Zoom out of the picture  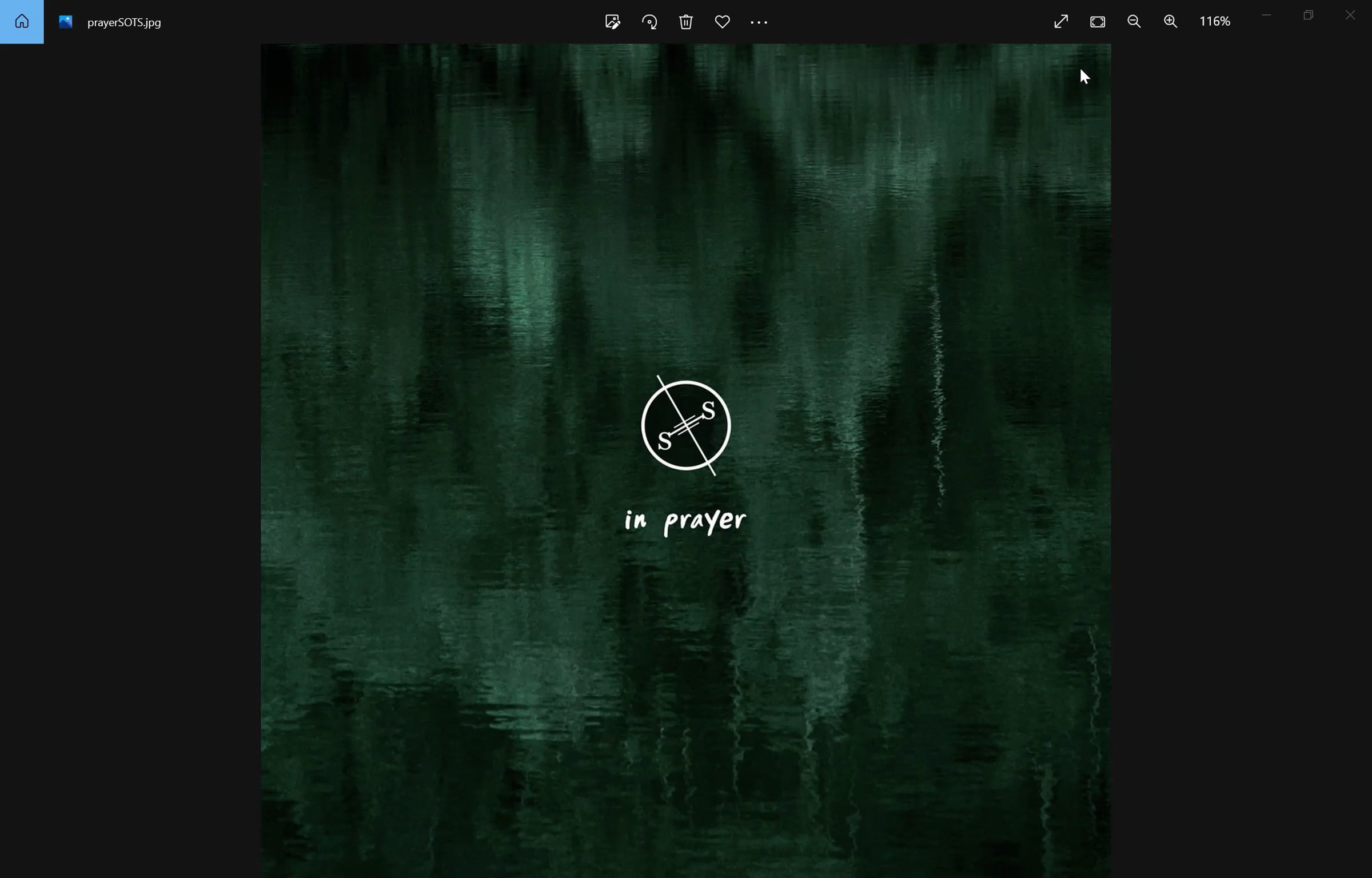coord(1134,22)
